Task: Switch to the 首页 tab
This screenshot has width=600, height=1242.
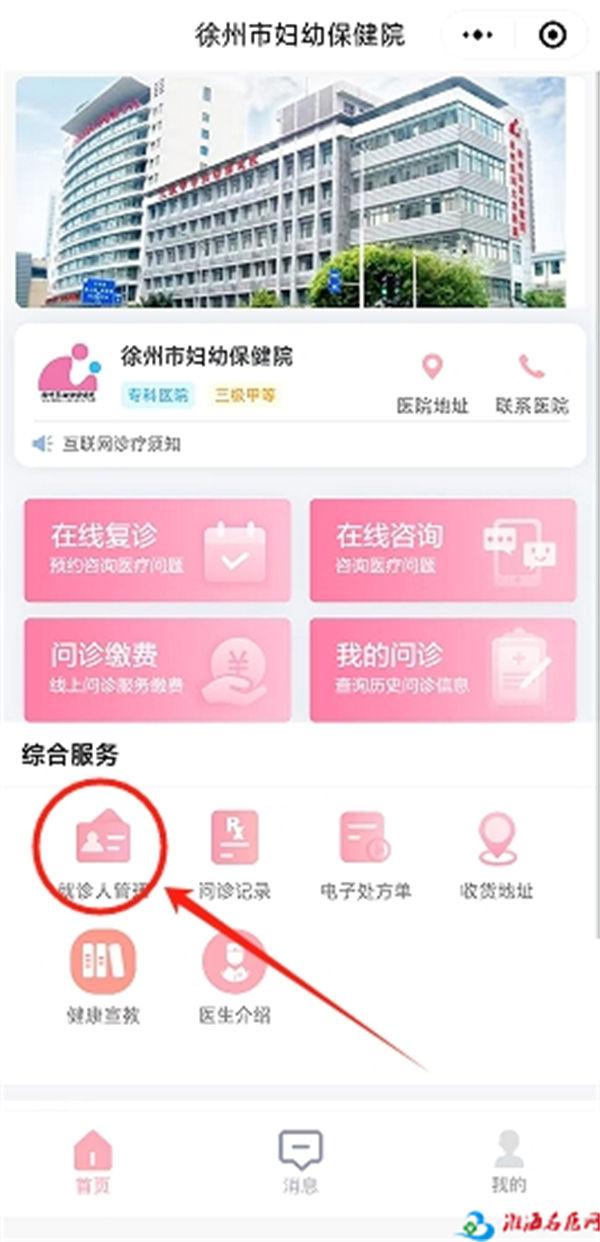Action: coord(93,1162)
